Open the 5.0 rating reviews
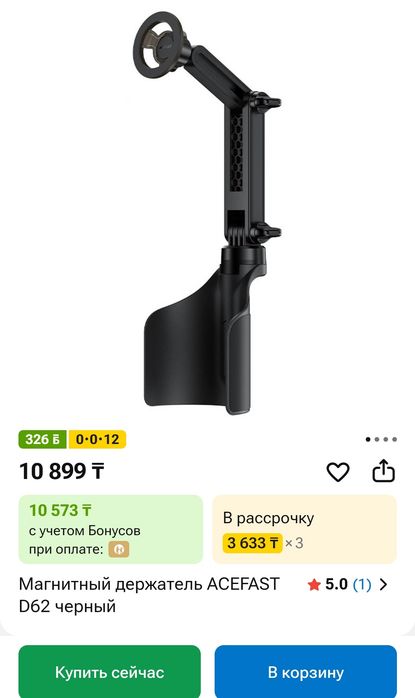Screen dimensions: 415x698 point(347,584)
